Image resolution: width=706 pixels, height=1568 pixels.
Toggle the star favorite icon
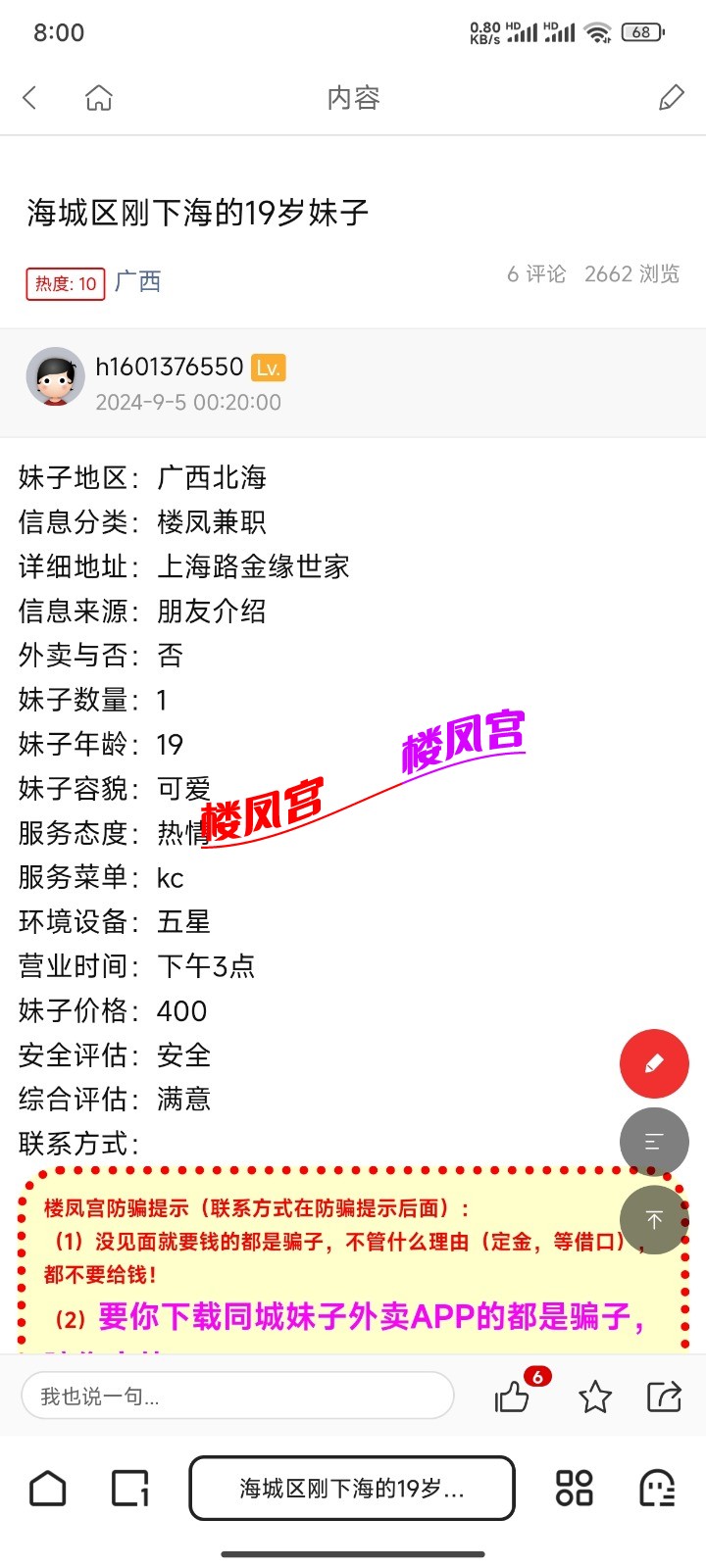pos(594,1396)
